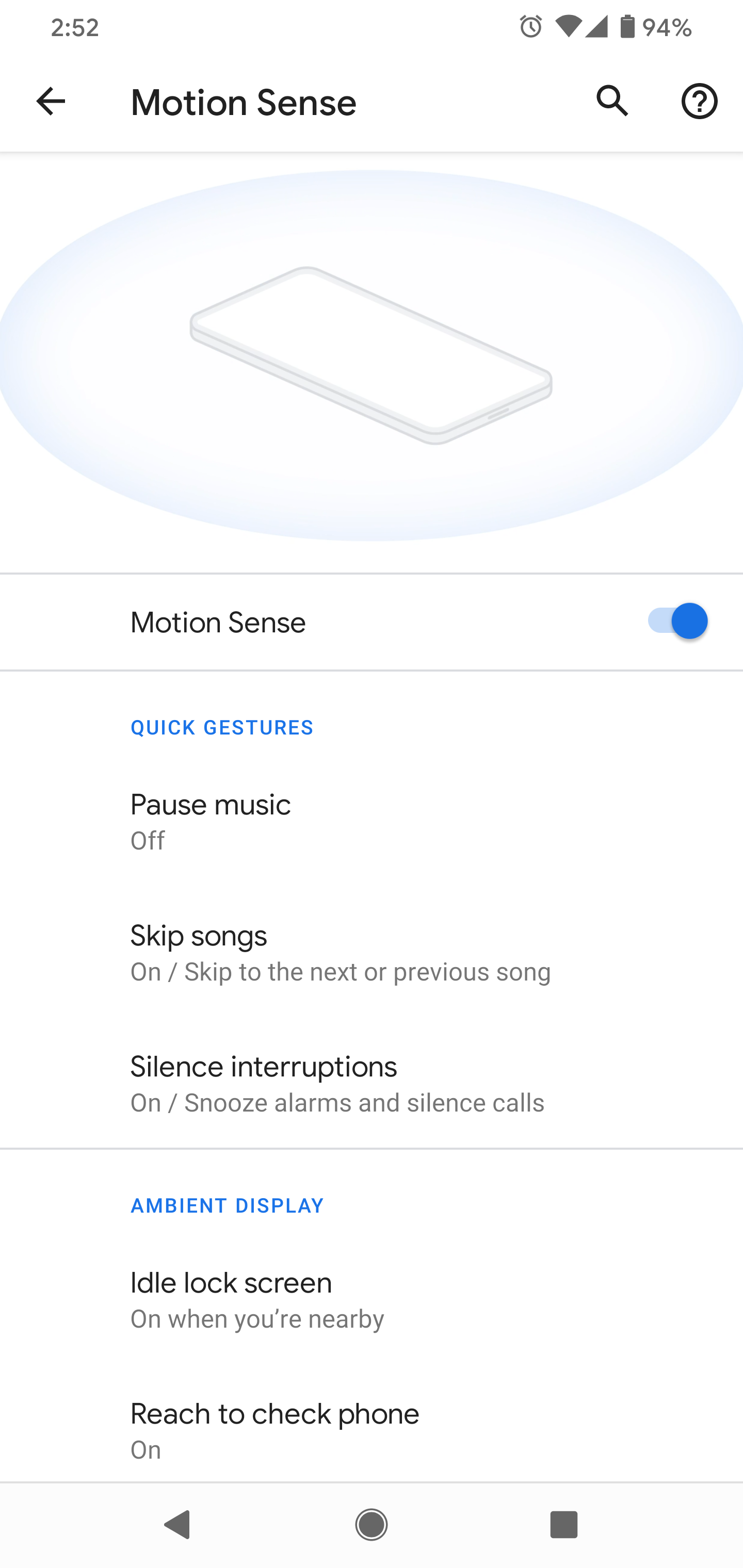Open Skip songs gesture settings

click(x=372, y=952)
